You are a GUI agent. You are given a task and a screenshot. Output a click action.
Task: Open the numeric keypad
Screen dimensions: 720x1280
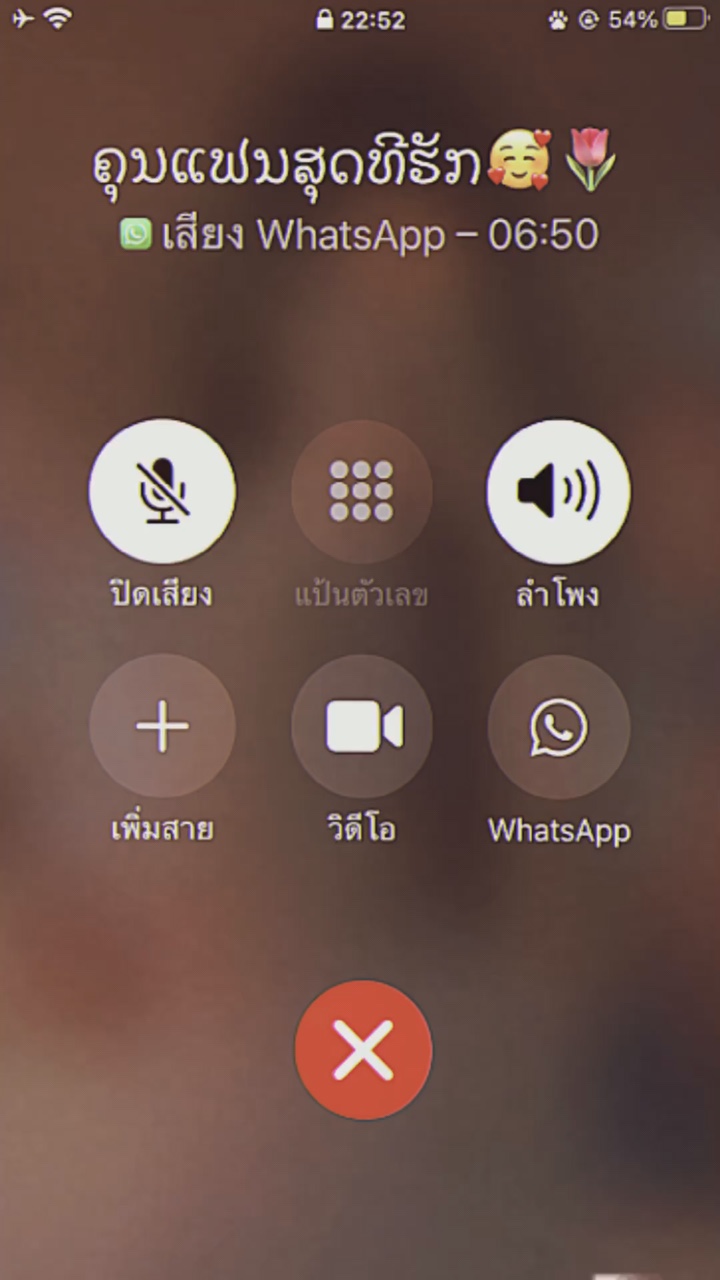[362, 490]
